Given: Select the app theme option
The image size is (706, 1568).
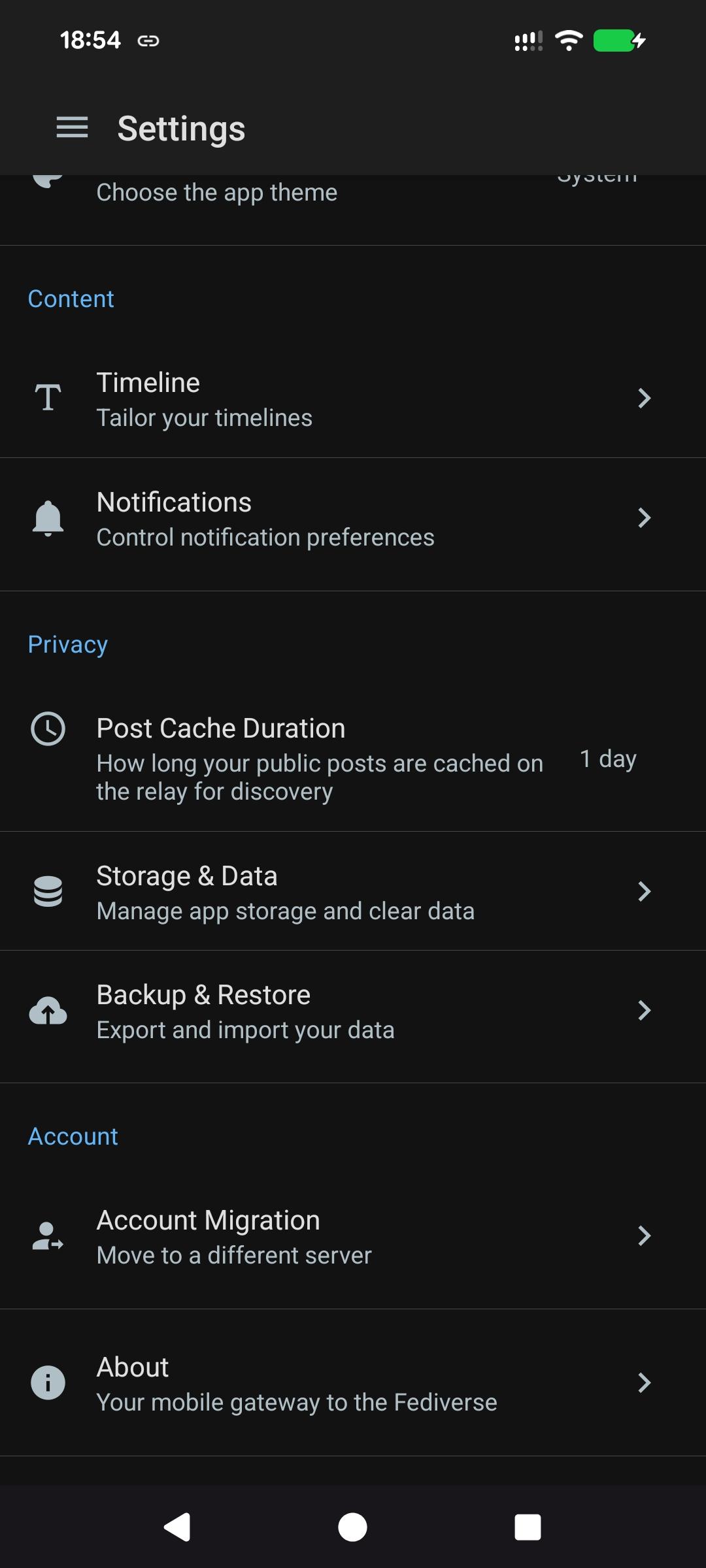Looking at the screenshot, I should point(353,203).
